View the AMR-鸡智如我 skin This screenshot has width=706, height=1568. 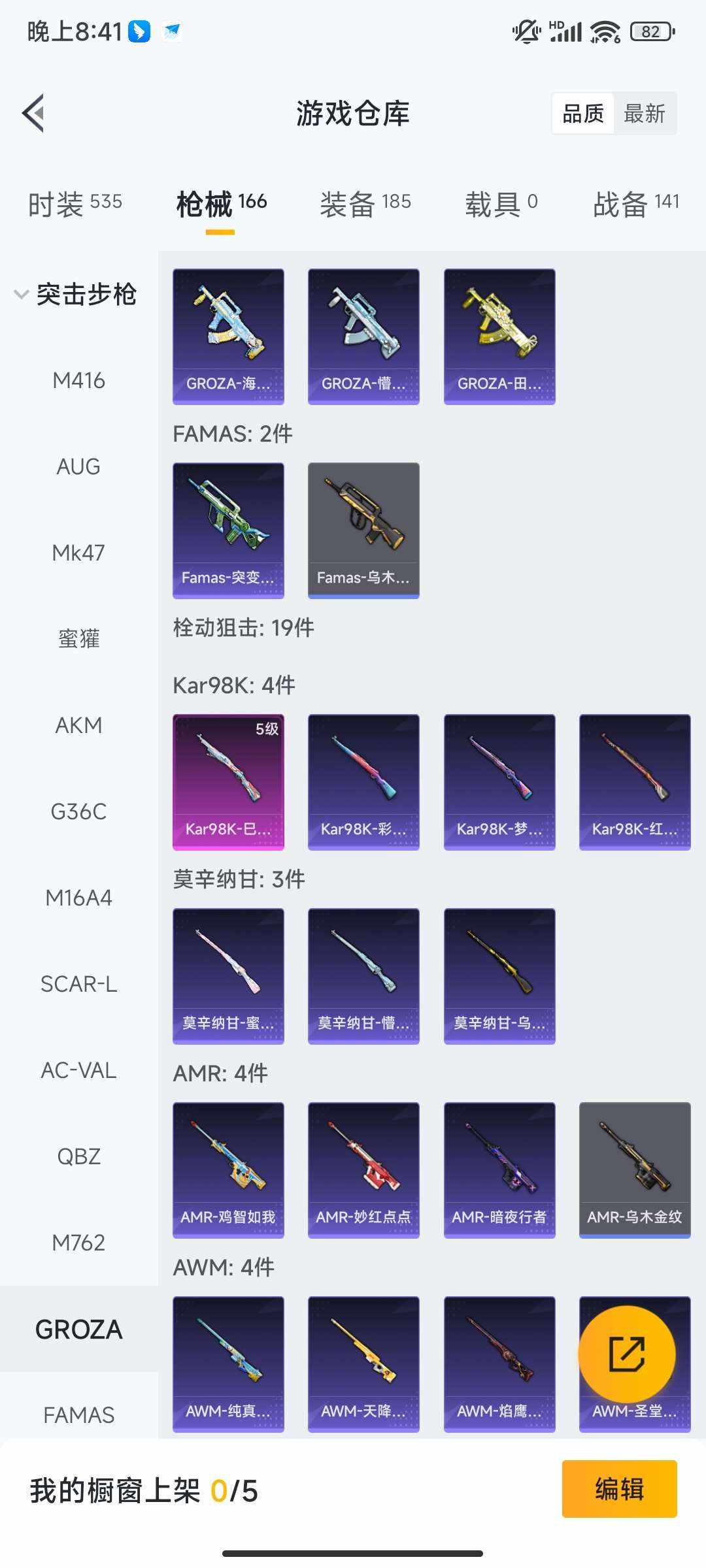228,1169
